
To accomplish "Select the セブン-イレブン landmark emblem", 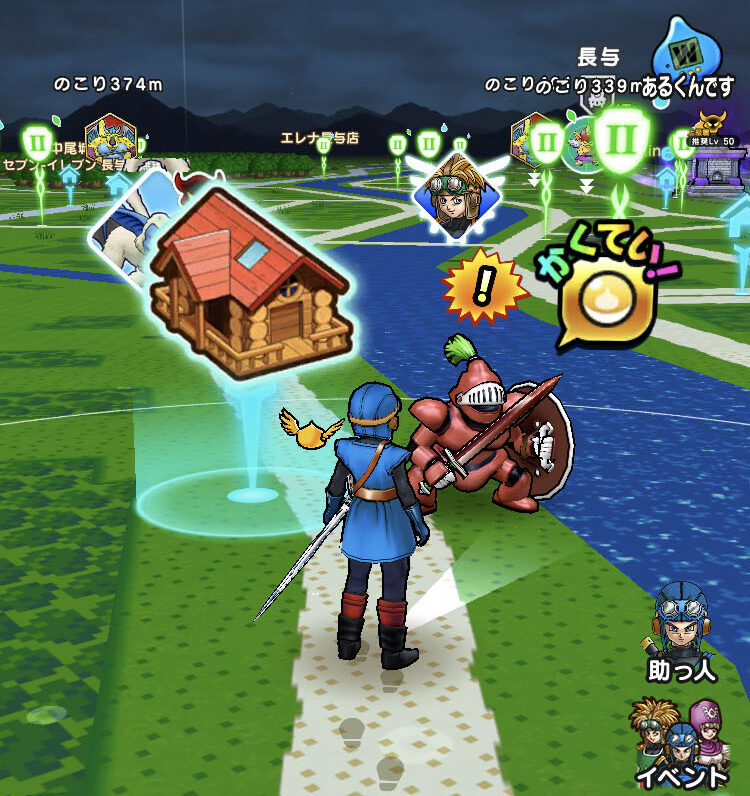I will (x=109, y=139).
